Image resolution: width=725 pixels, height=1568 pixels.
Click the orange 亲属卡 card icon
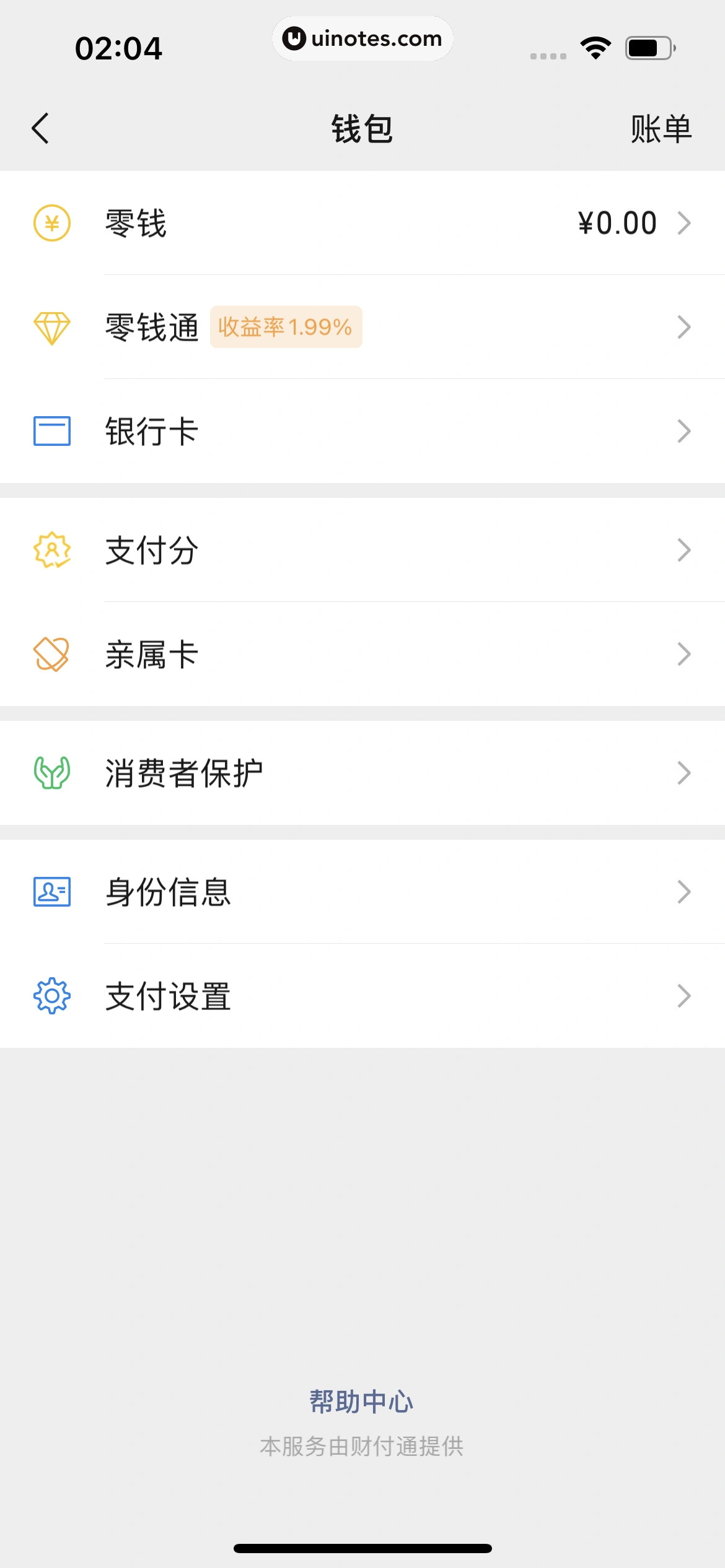[x=52, y=654]
